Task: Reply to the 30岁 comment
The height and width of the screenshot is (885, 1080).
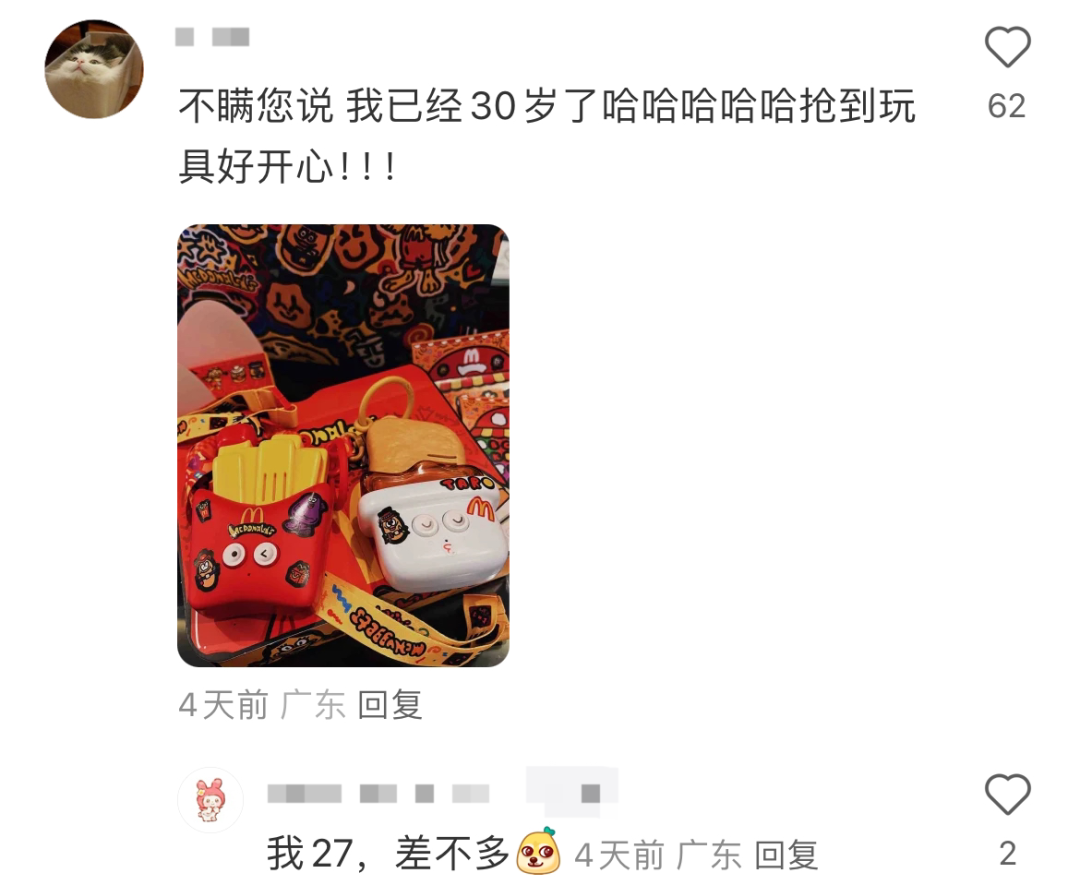Action: (390, 705)
